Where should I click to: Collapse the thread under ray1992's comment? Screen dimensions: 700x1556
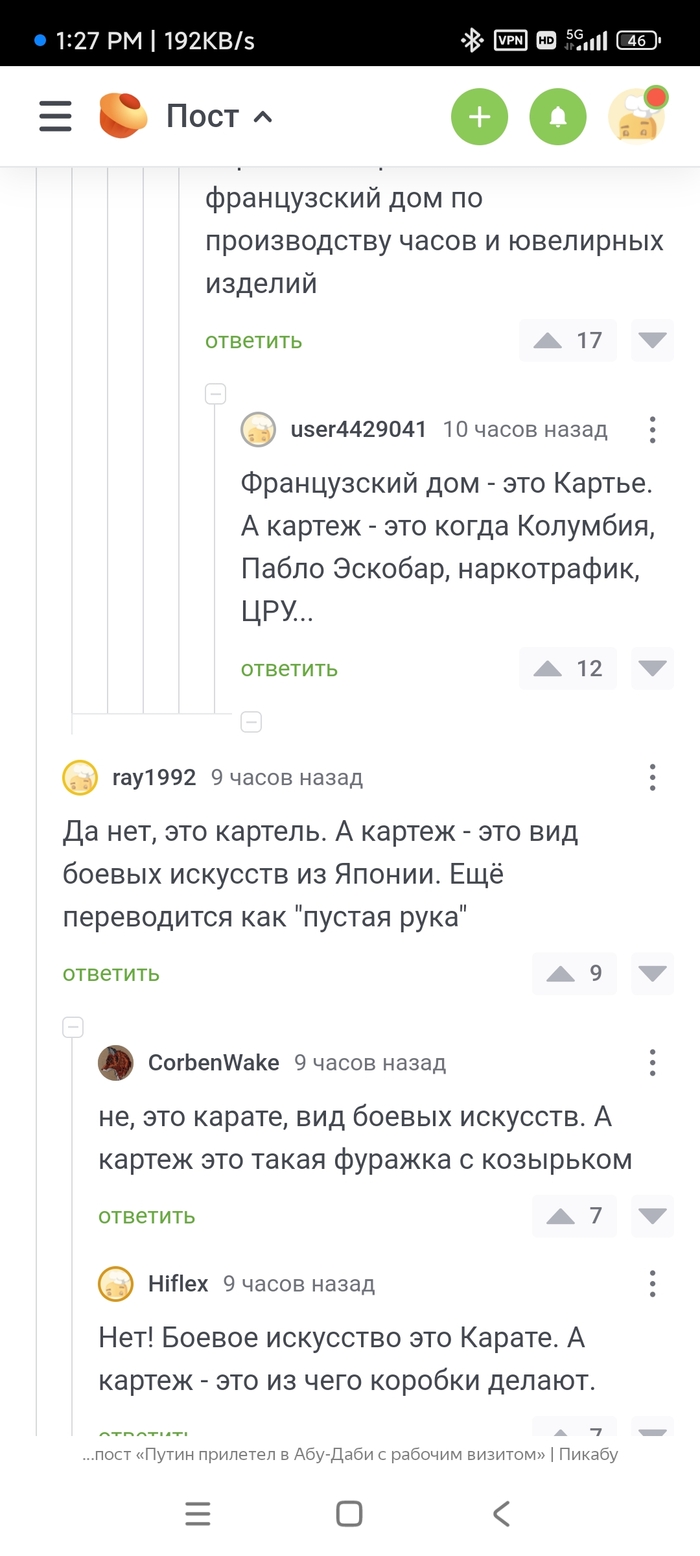point(73,1027)
